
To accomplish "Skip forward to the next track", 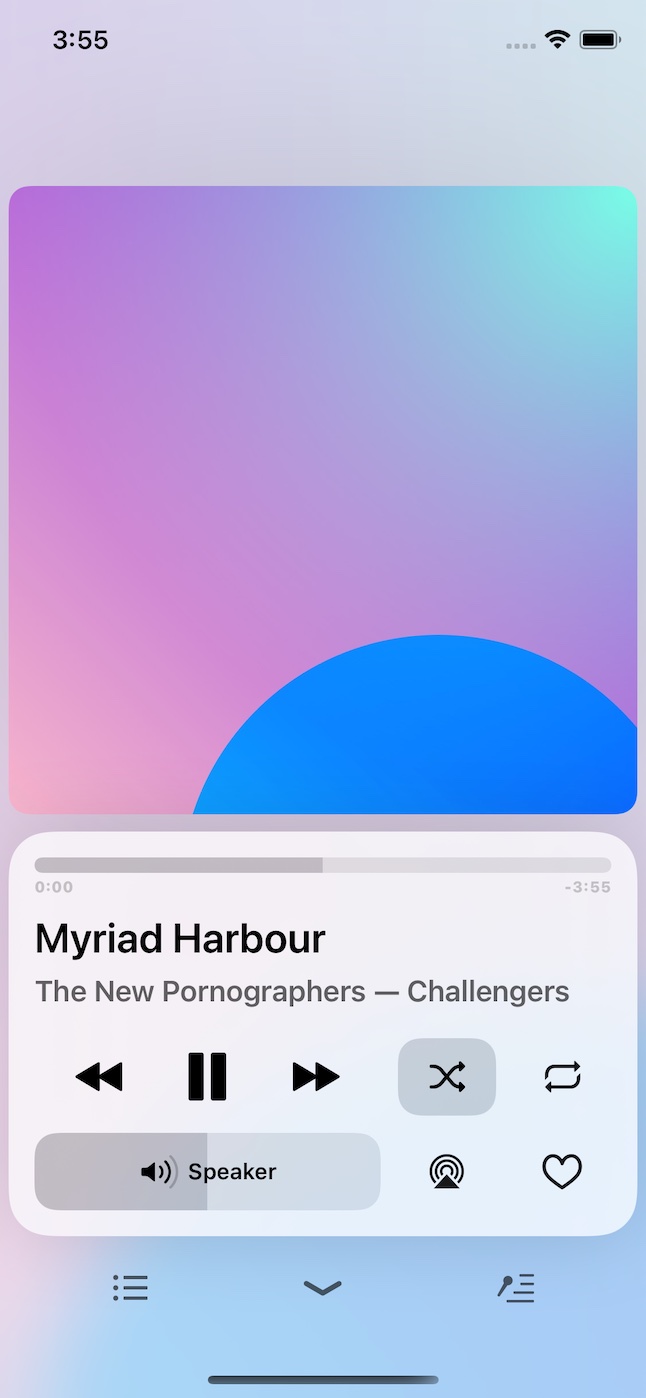I will [x=316, y=1077].
